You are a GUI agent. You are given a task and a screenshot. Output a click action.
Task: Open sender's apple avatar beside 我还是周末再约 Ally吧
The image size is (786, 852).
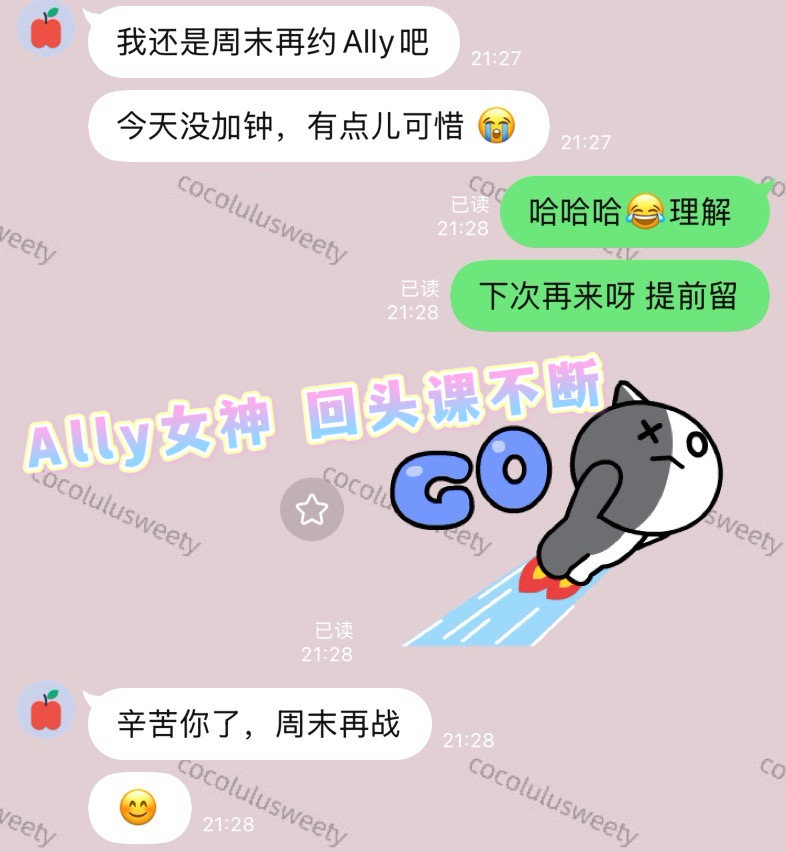tap(46, 30)
